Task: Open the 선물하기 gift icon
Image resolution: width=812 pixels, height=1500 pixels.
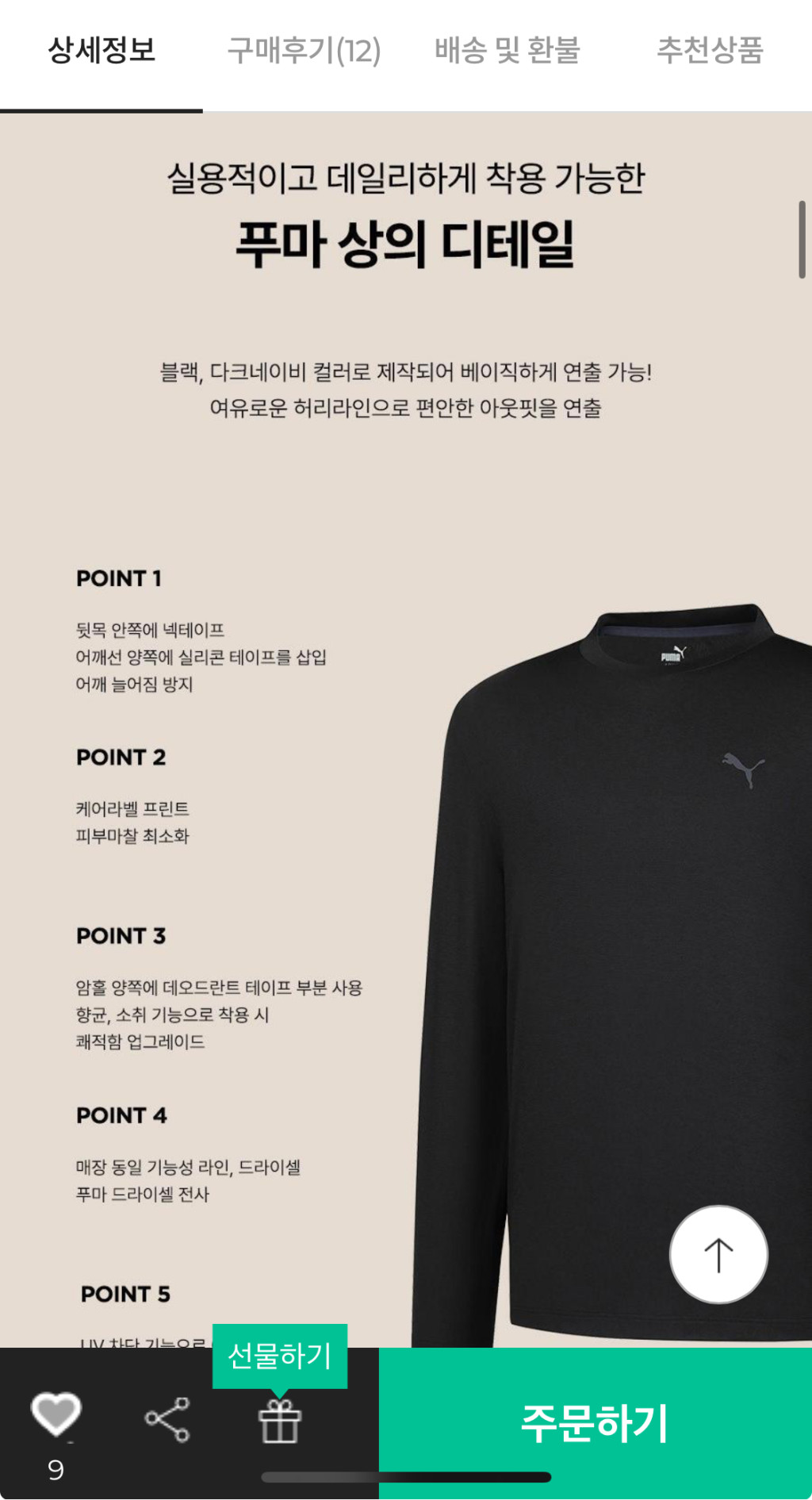Action: click(280, 1421)
